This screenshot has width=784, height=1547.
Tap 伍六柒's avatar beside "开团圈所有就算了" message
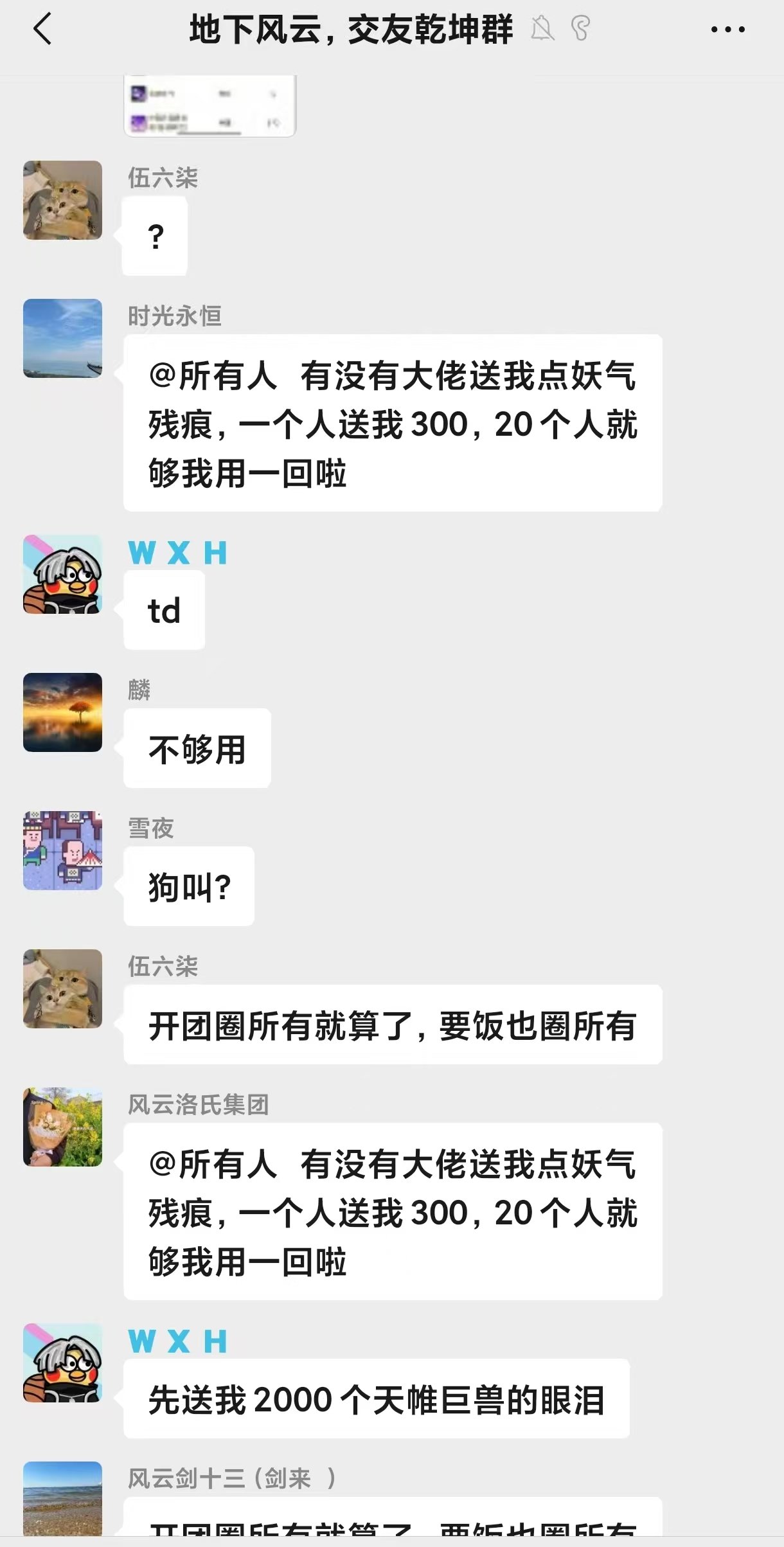62,988
